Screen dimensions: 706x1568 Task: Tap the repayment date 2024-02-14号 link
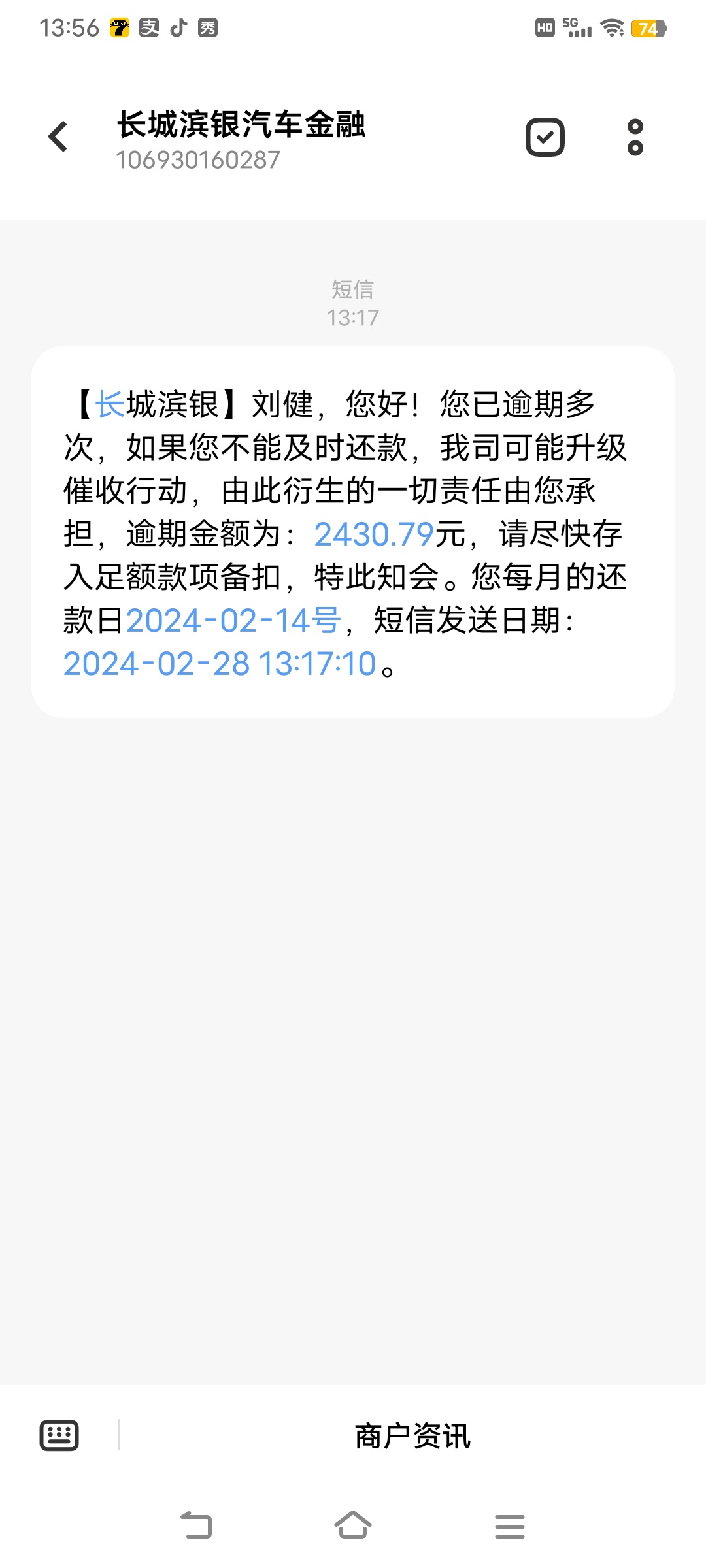click(x=233, y=621)
